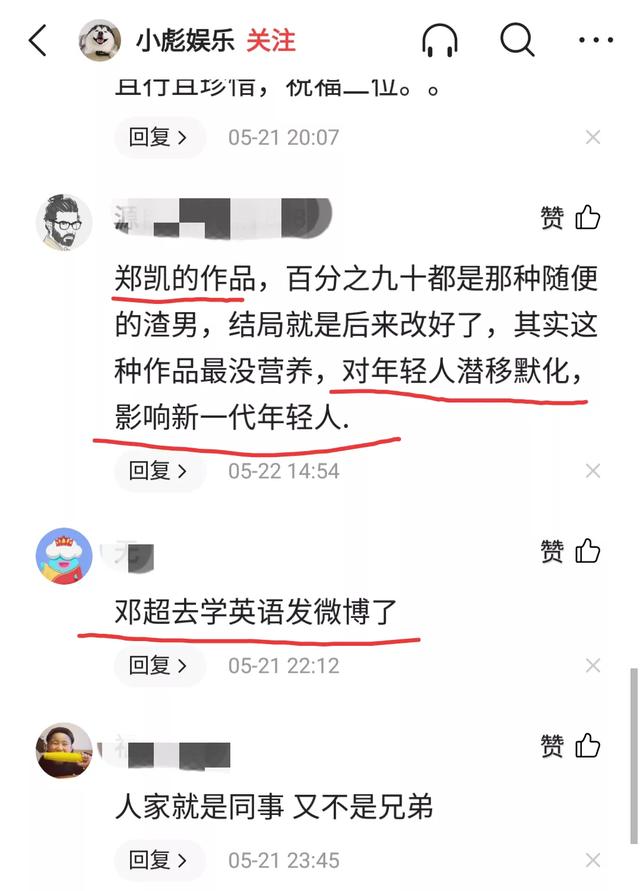Image resolution: width=640 pixels, height=891 pixels.
Task: Dismiss the 05-21 23:45 comment
Action: 593,860
